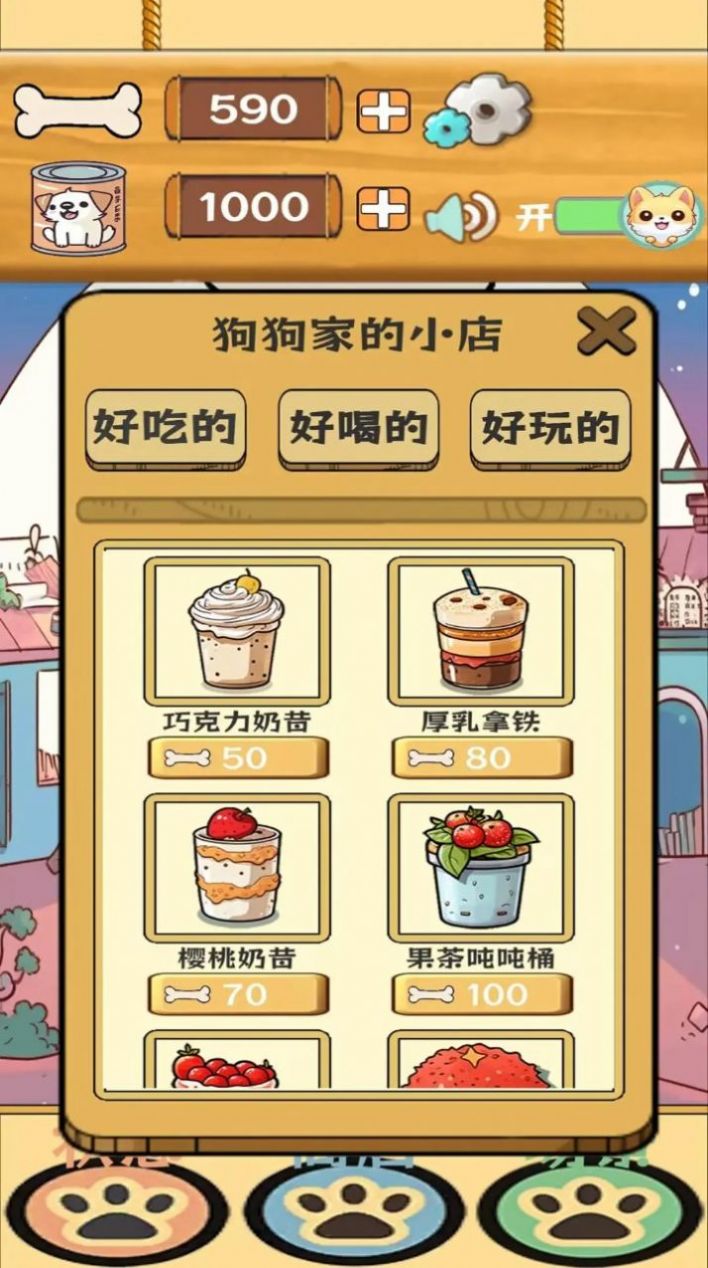Buy 果茶吨吨桶 for 100 bones
Viewport: 708px width, 1268px height.
point(481,994)
